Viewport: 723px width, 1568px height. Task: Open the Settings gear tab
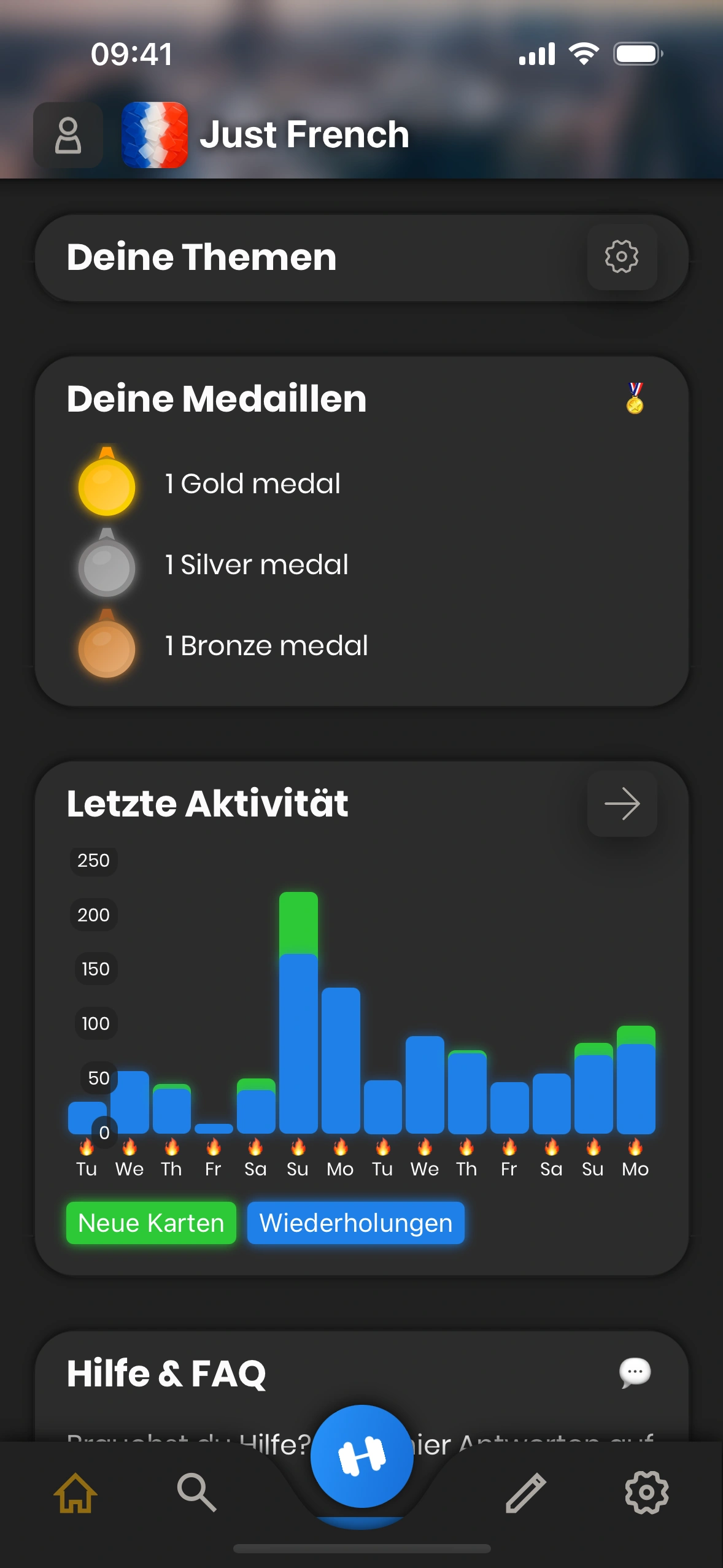click(x=646, y=1492)
